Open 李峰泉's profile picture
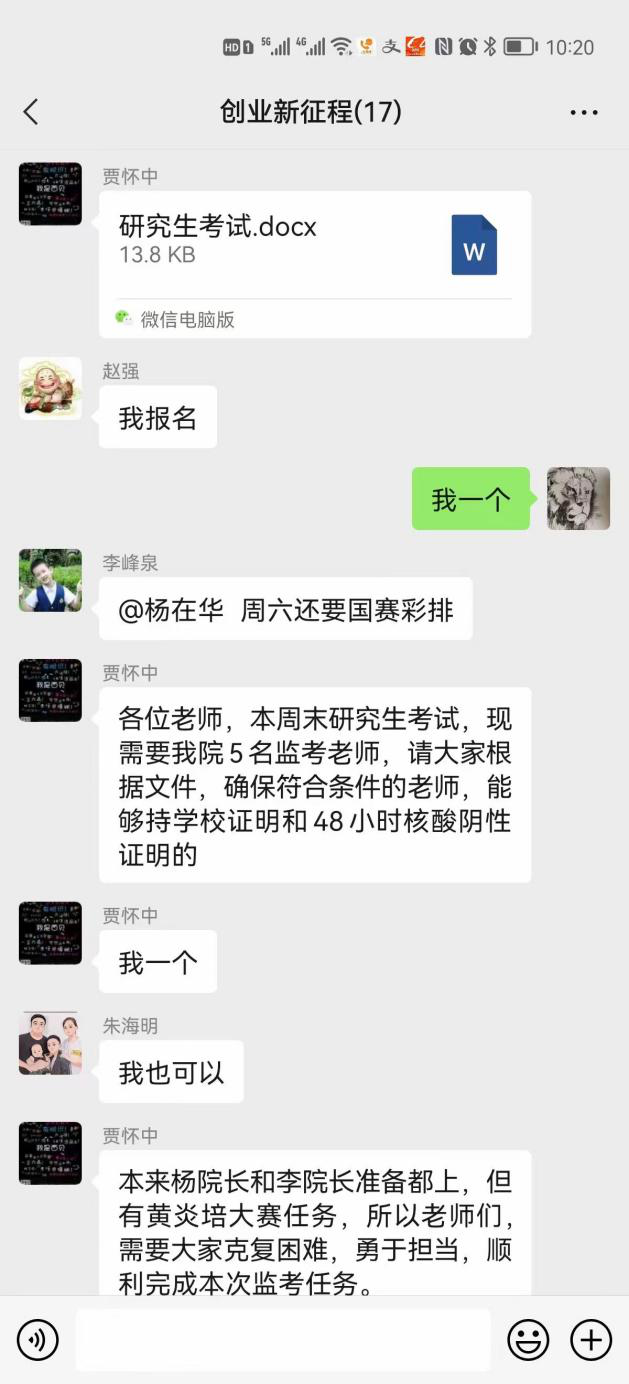 coord(50,580)
